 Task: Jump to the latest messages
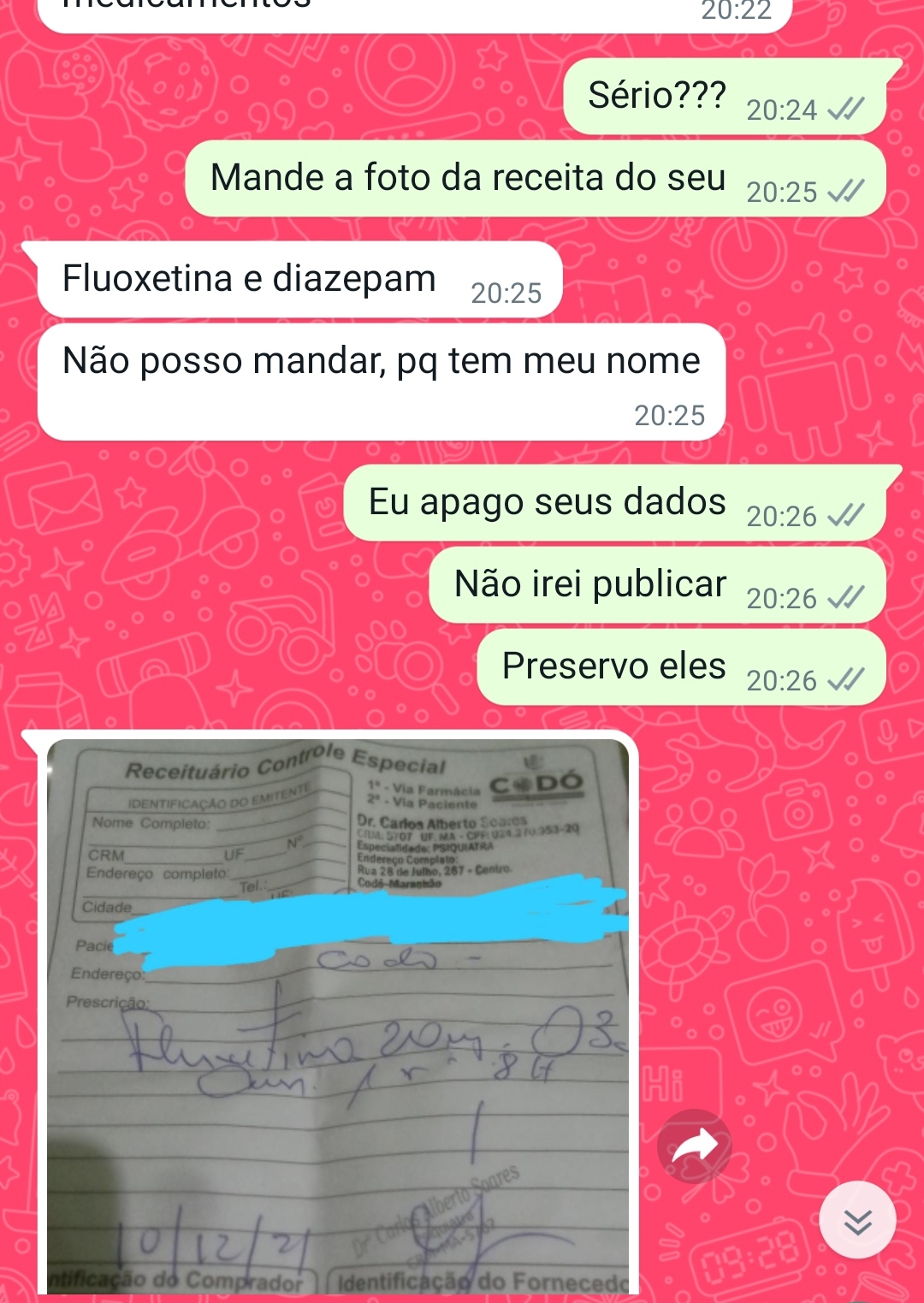click(x=857, y=1220)
